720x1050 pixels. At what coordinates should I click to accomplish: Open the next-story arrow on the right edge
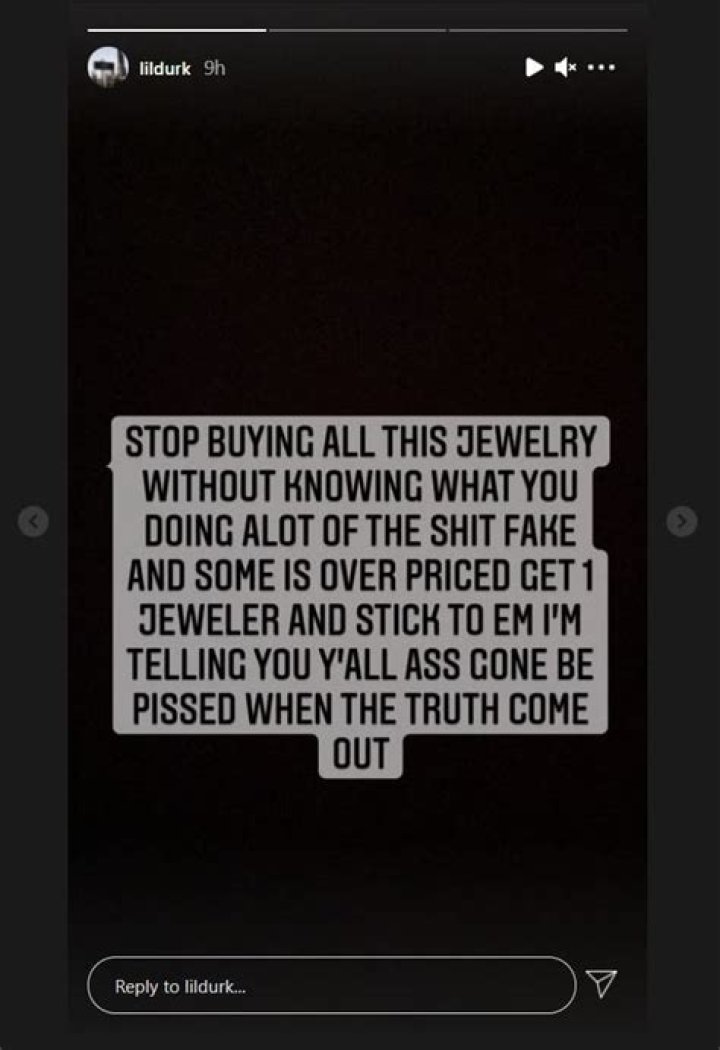click(x=684, y=519)
